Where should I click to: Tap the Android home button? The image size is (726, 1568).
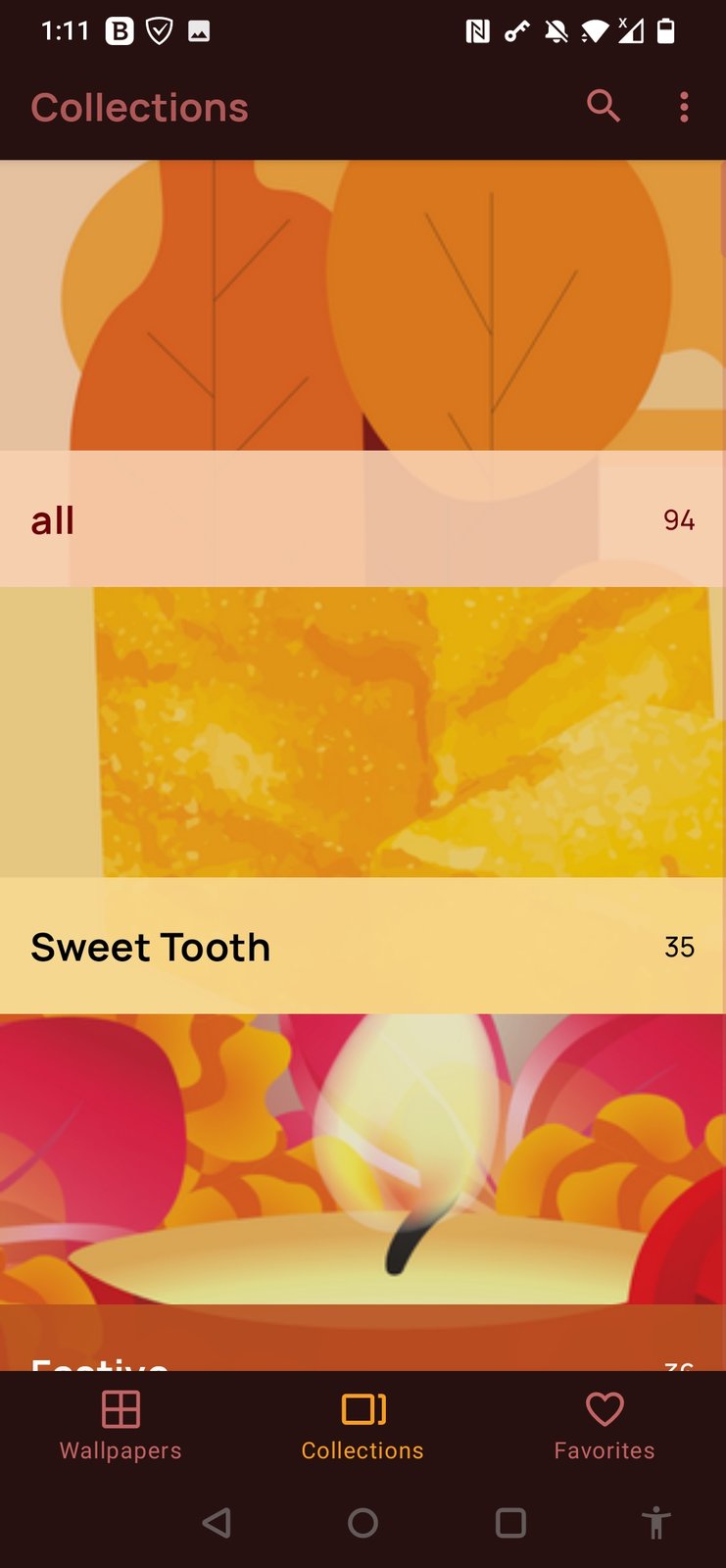363,1525
